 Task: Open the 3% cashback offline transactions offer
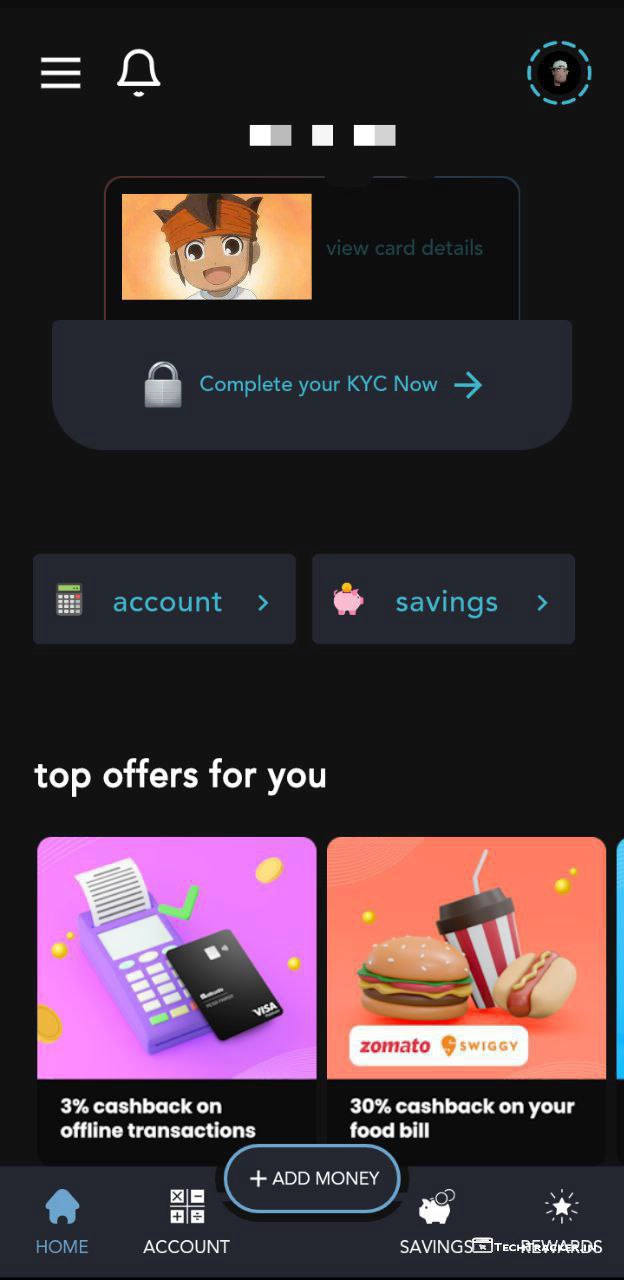click(177, 998)
